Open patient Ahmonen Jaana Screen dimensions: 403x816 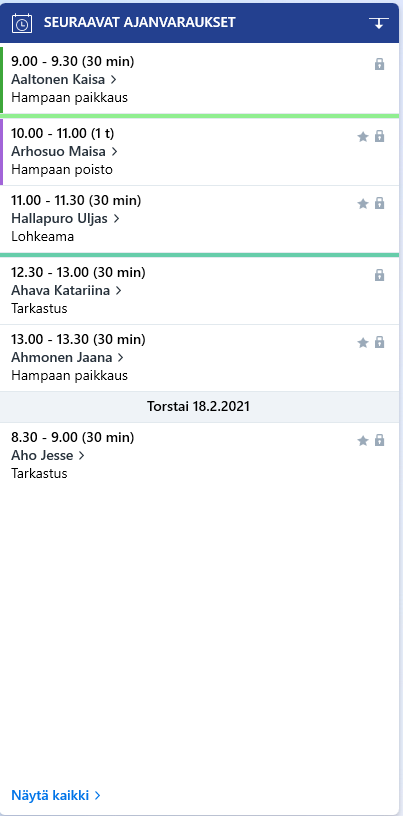coord(68,358)
